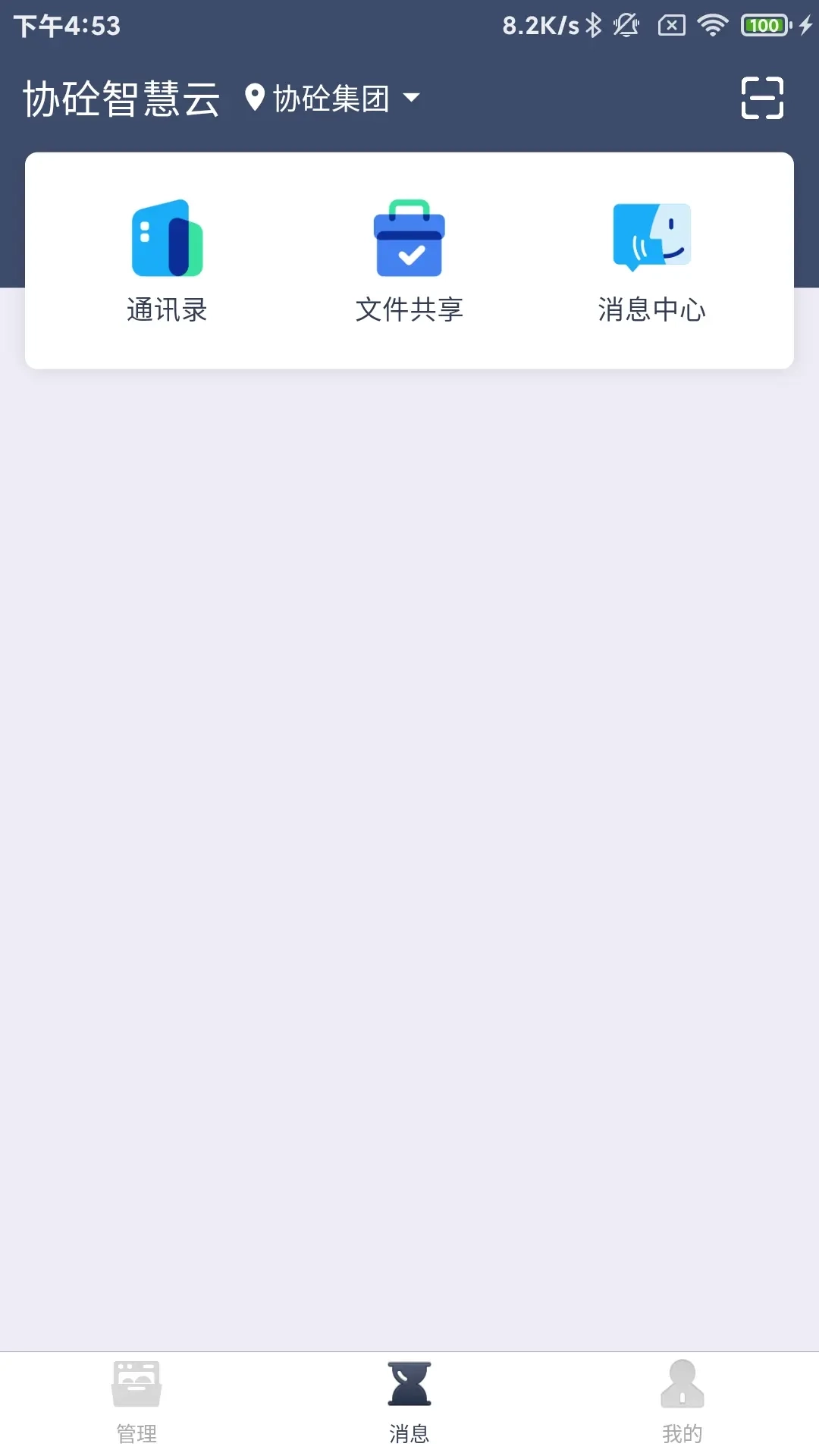
Task: Select the 消息 tab
Action: [409, 1401]
